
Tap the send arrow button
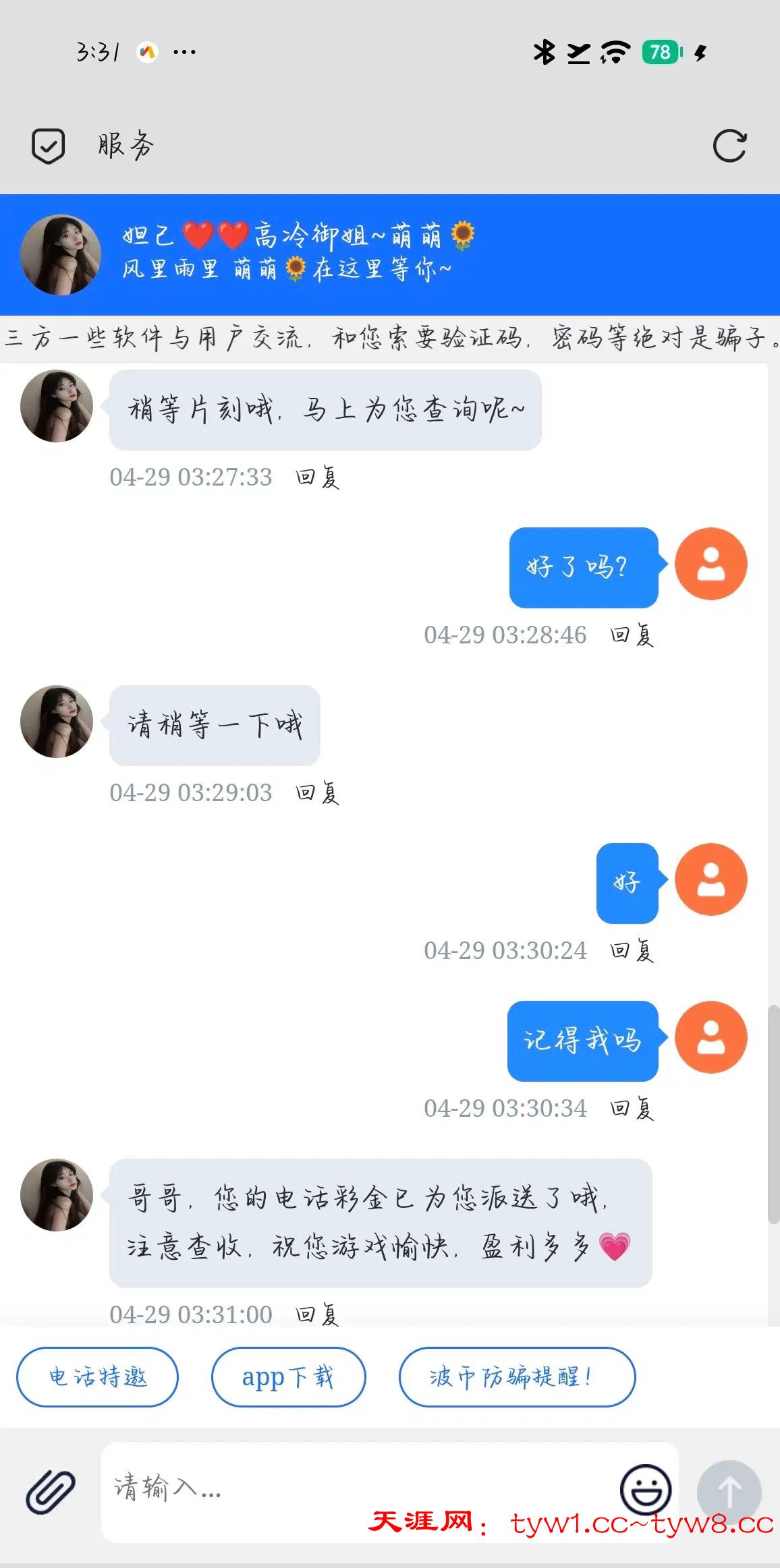point(729,1492)
